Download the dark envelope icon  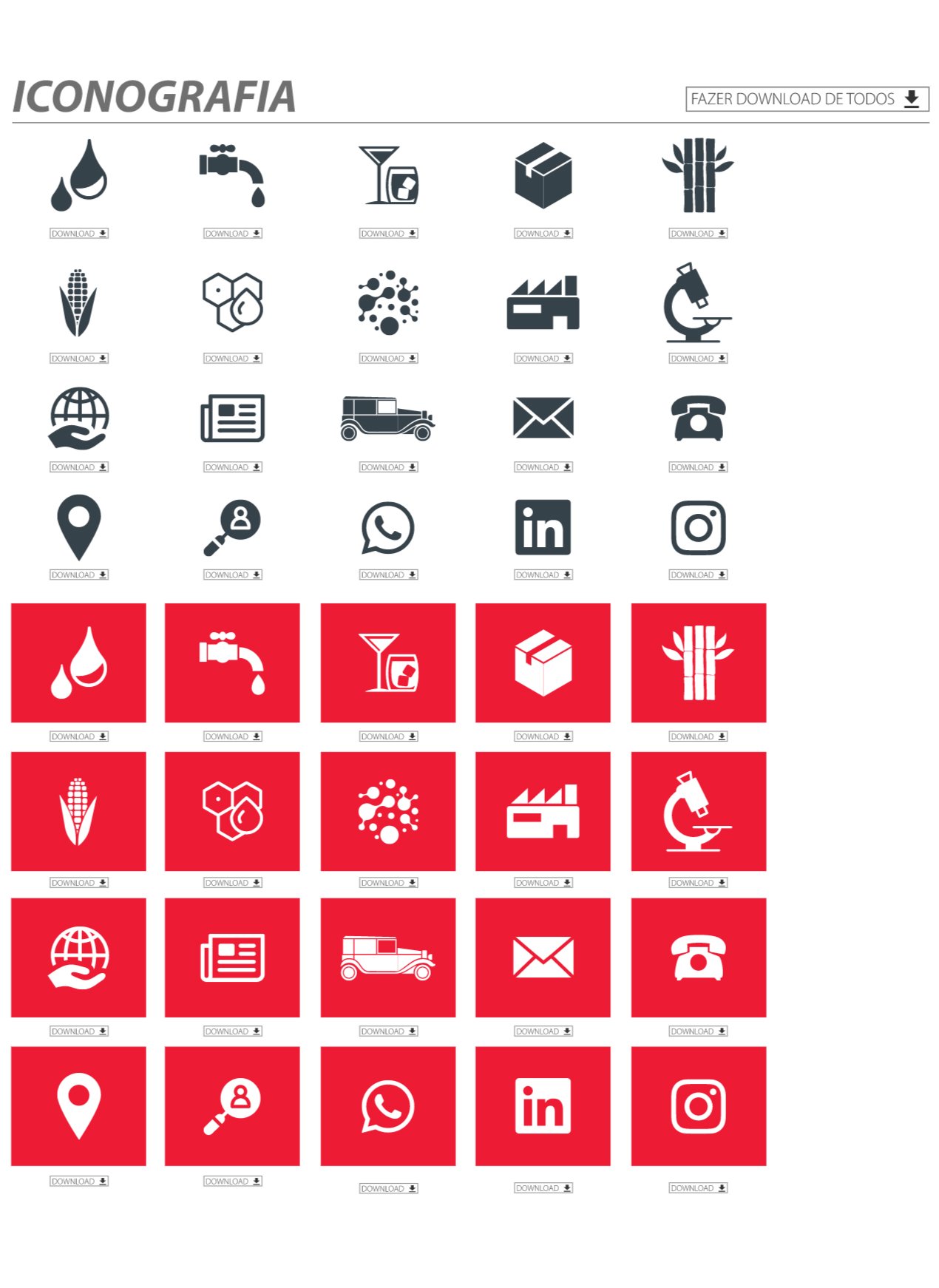click(x=543, y=467)
